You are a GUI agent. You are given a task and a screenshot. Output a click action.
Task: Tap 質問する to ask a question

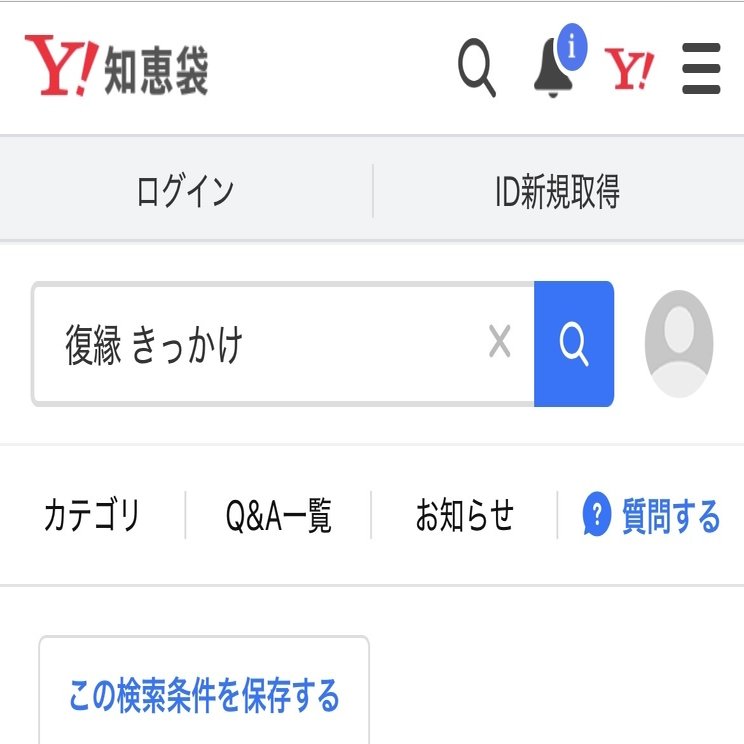coord(652,516)
